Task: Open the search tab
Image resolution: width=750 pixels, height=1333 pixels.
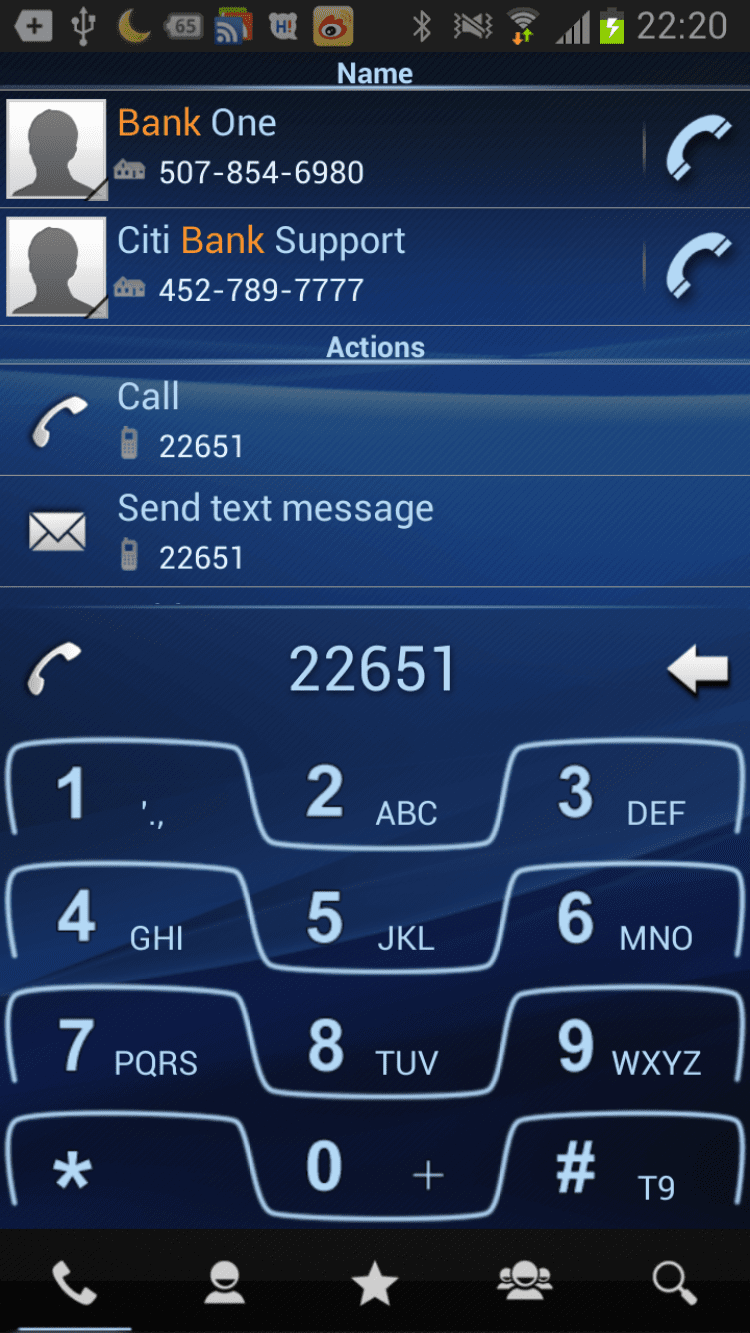Action: [674, 1282]
